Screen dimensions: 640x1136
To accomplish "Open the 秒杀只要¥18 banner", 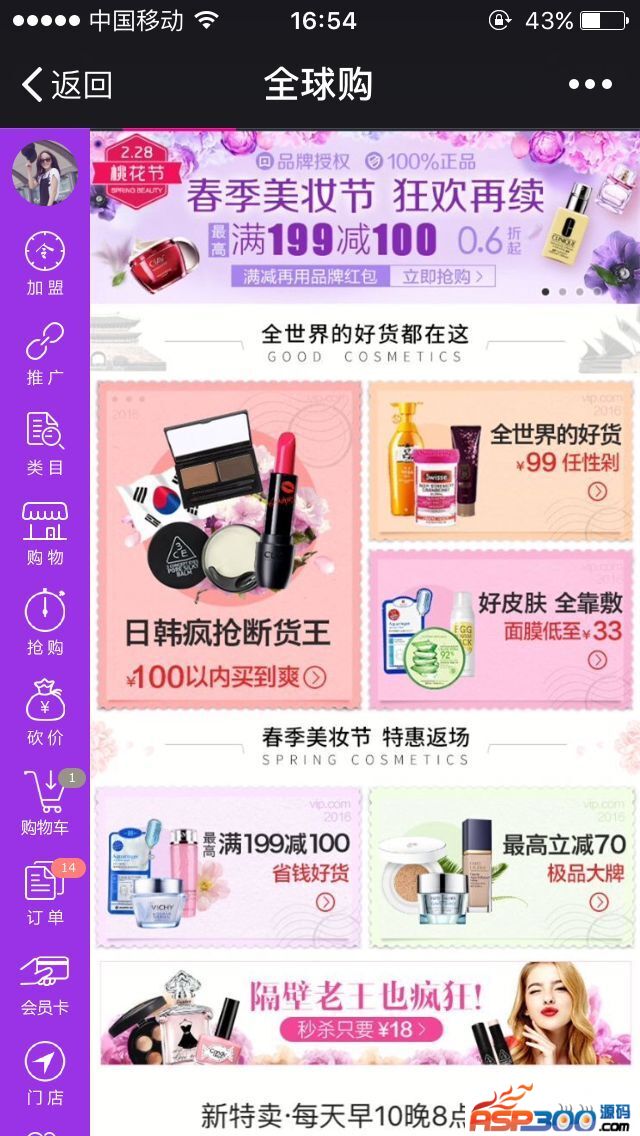I will (x=366, y=1012).
